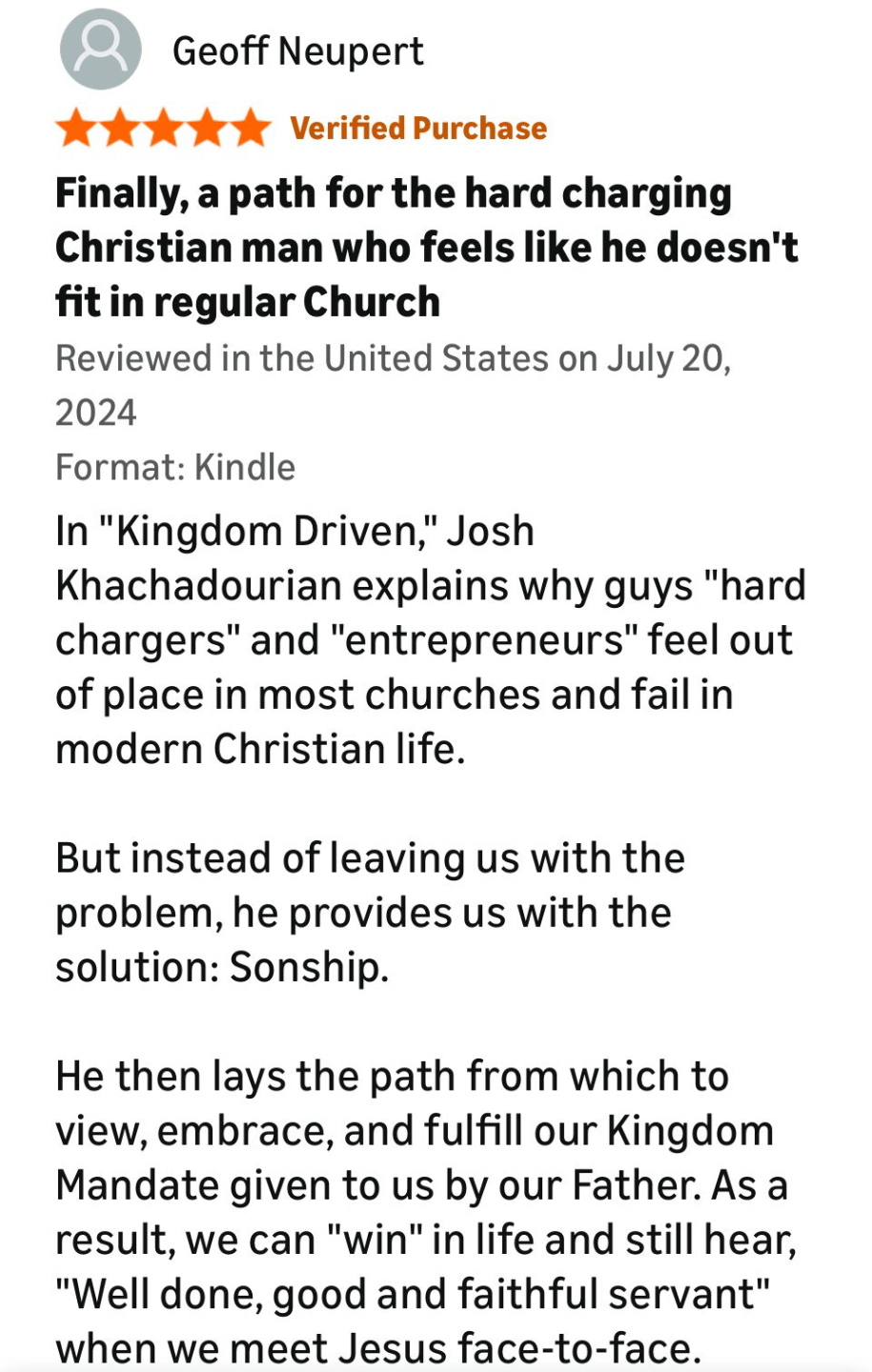Open Geoff Neupert's reviewer profile
The image size is (872, 1372).
point(297,51)
